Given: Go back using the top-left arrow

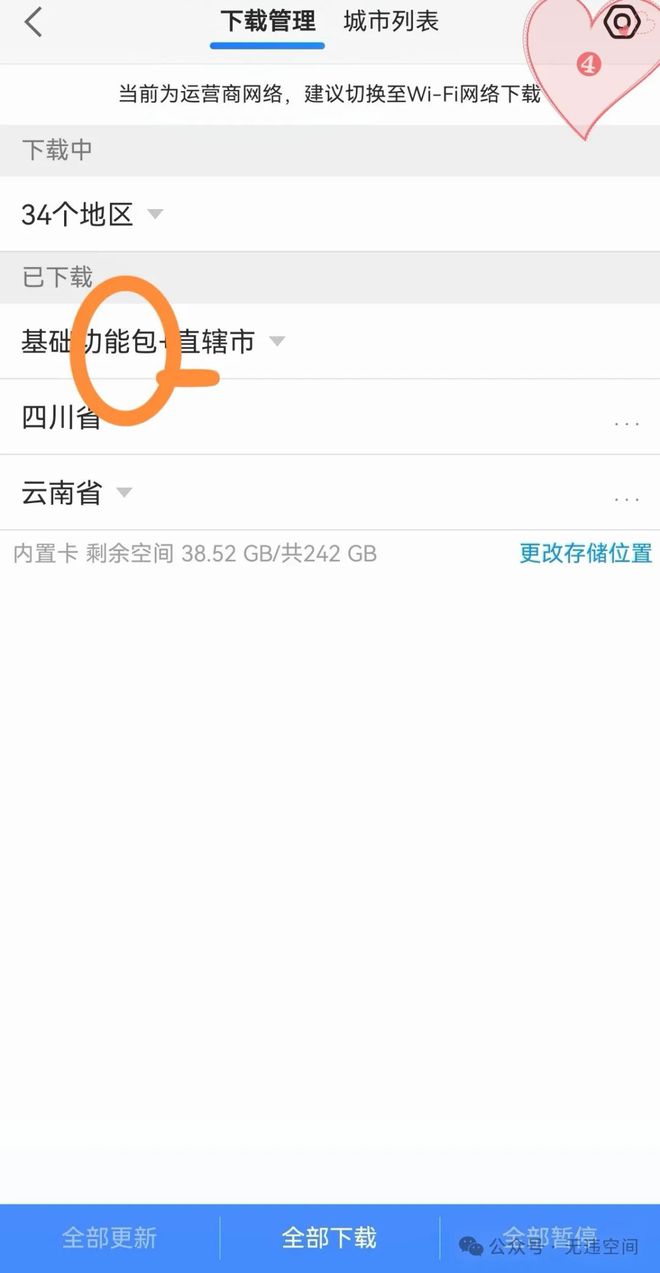Looking at the screenshot, I should coord(34,22).
